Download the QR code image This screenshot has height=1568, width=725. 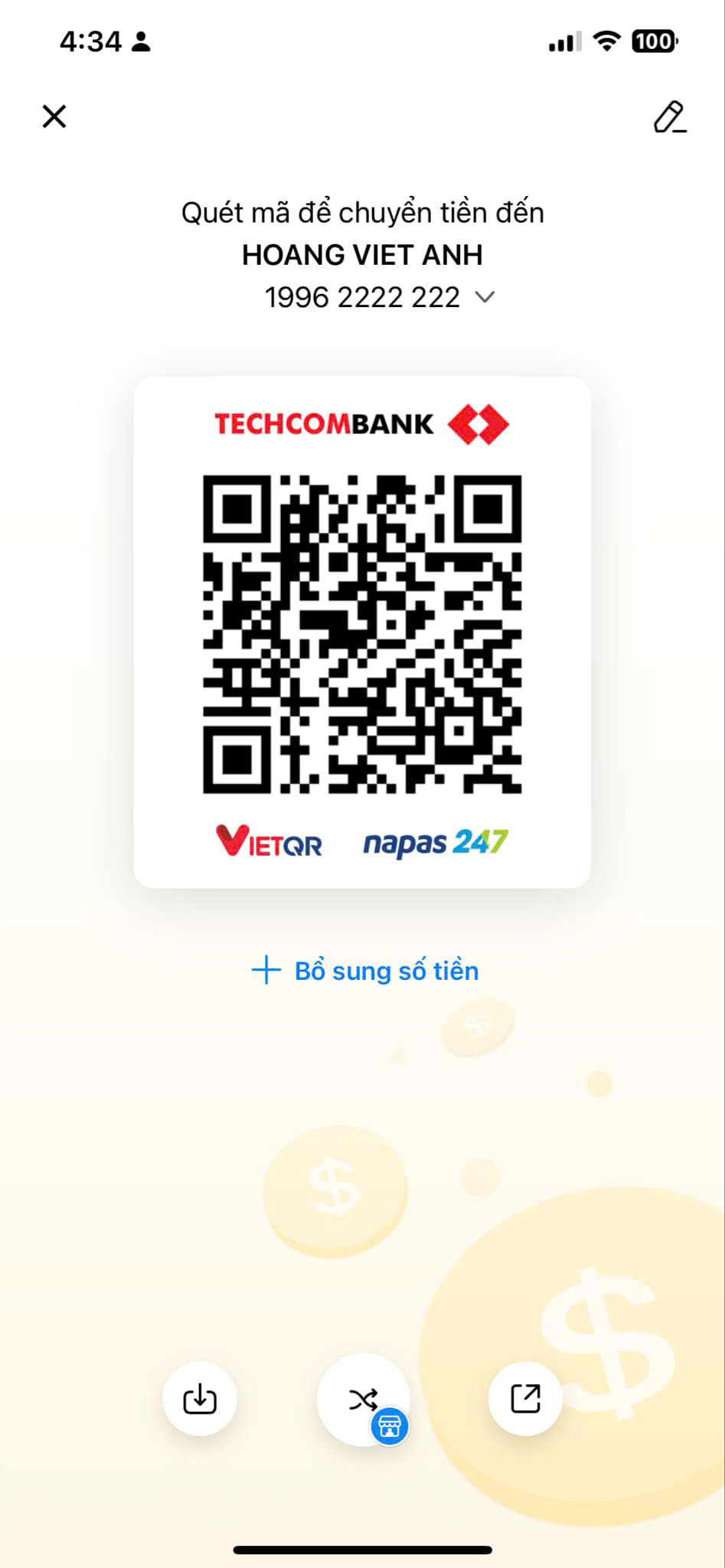(200, 1399)
